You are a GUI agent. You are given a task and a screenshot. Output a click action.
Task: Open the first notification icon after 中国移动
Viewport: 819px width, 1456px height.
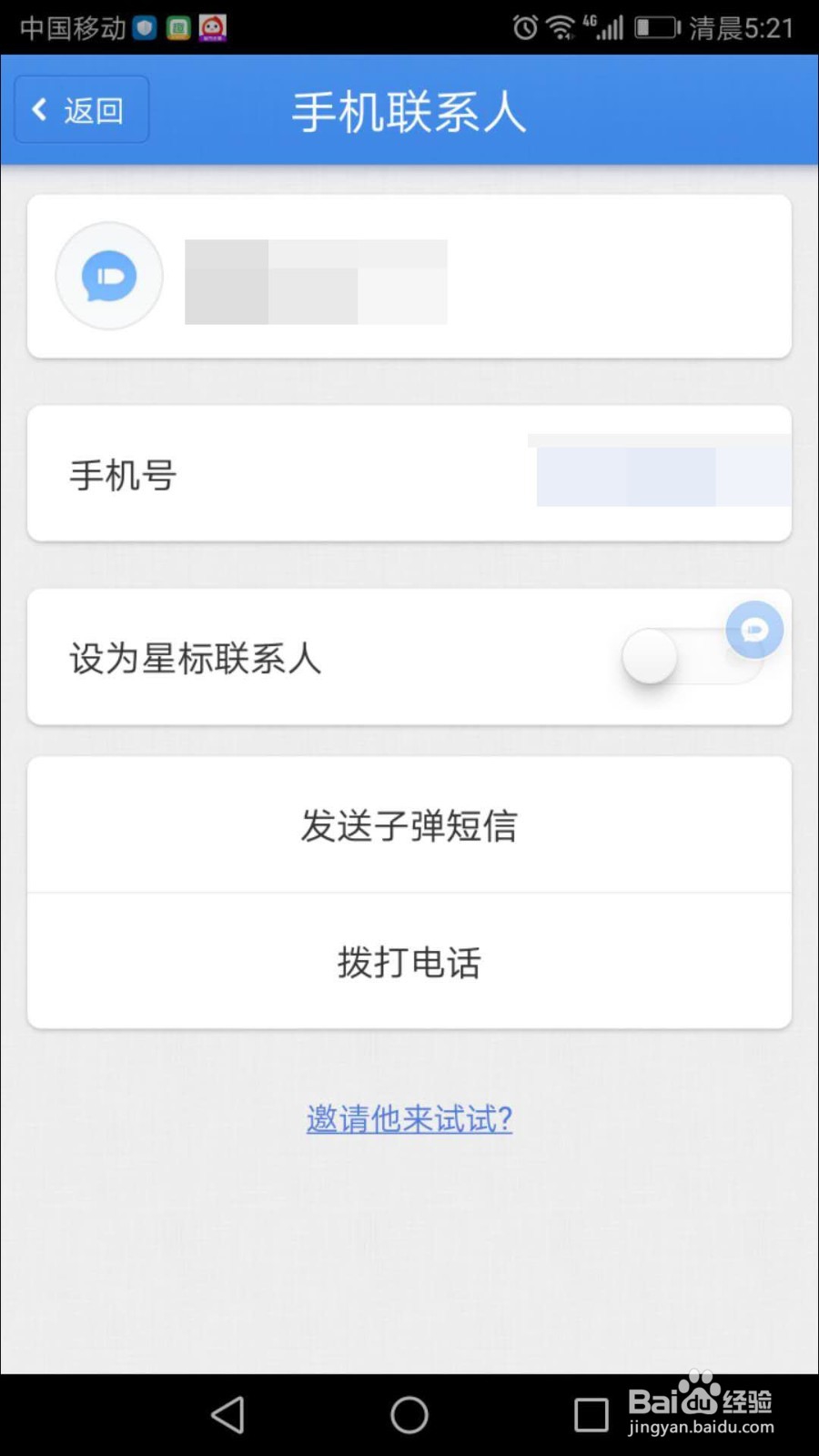pos(144,26)
